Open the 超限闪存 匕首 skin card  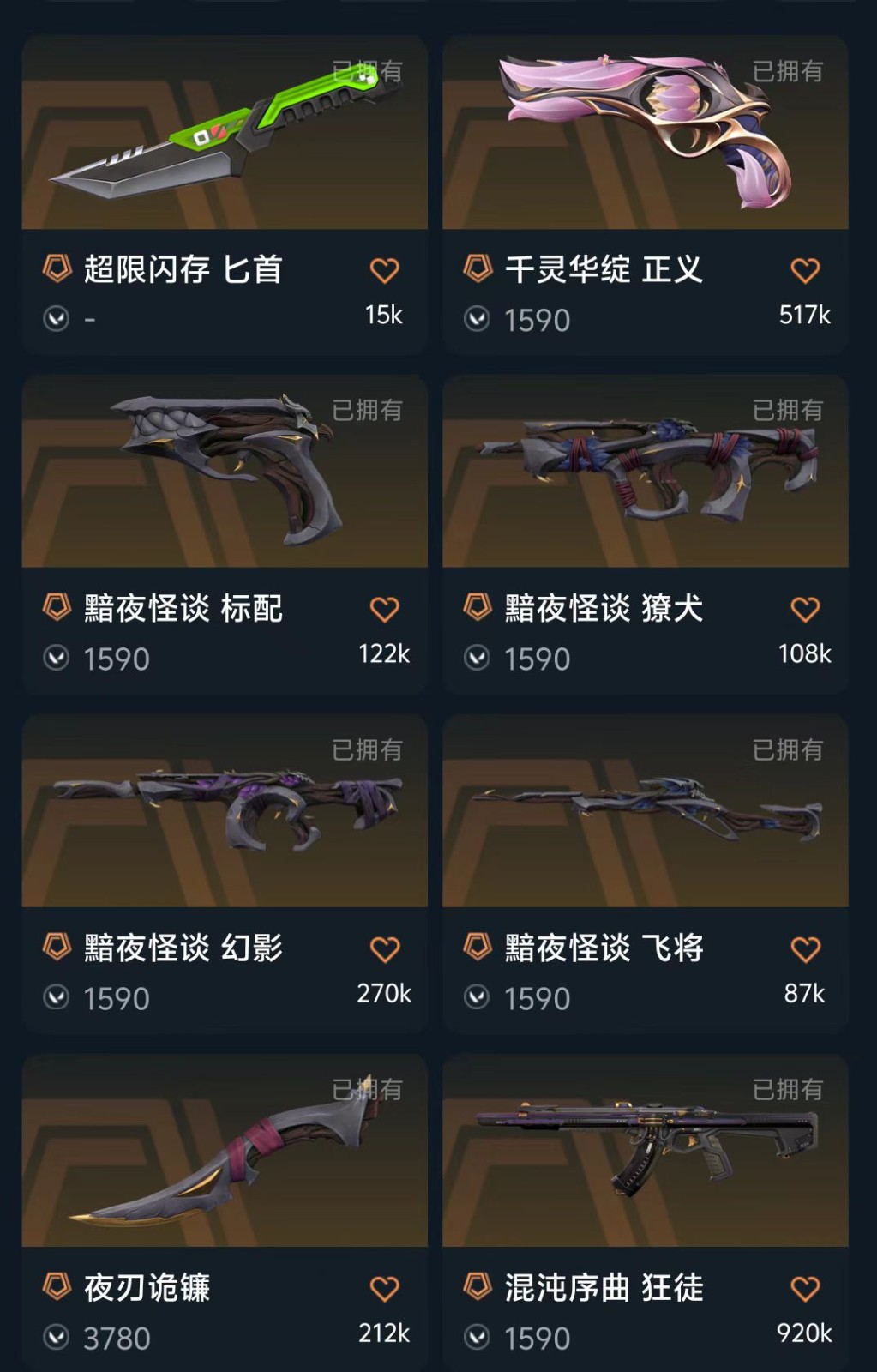pyautogui.click(x=225, y=133)
